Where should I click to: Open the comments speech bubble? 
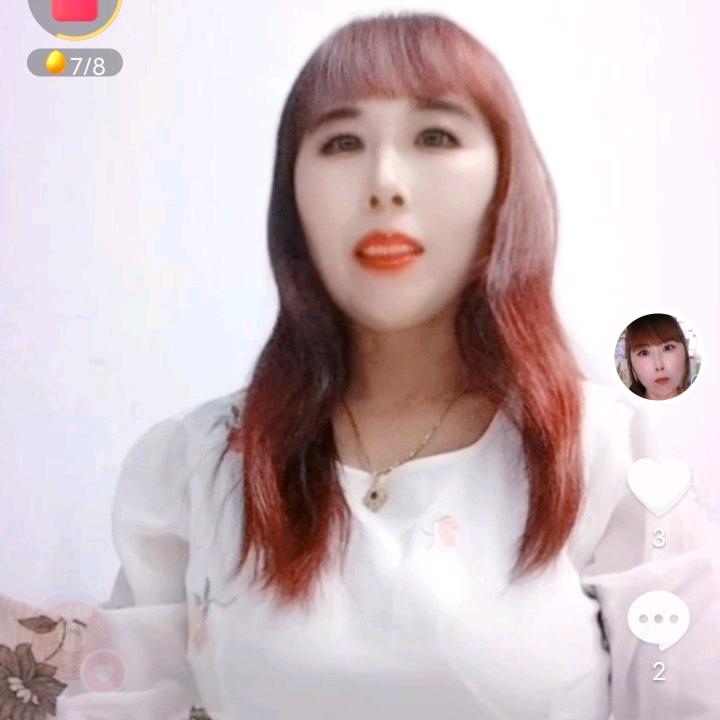(658, 620)
